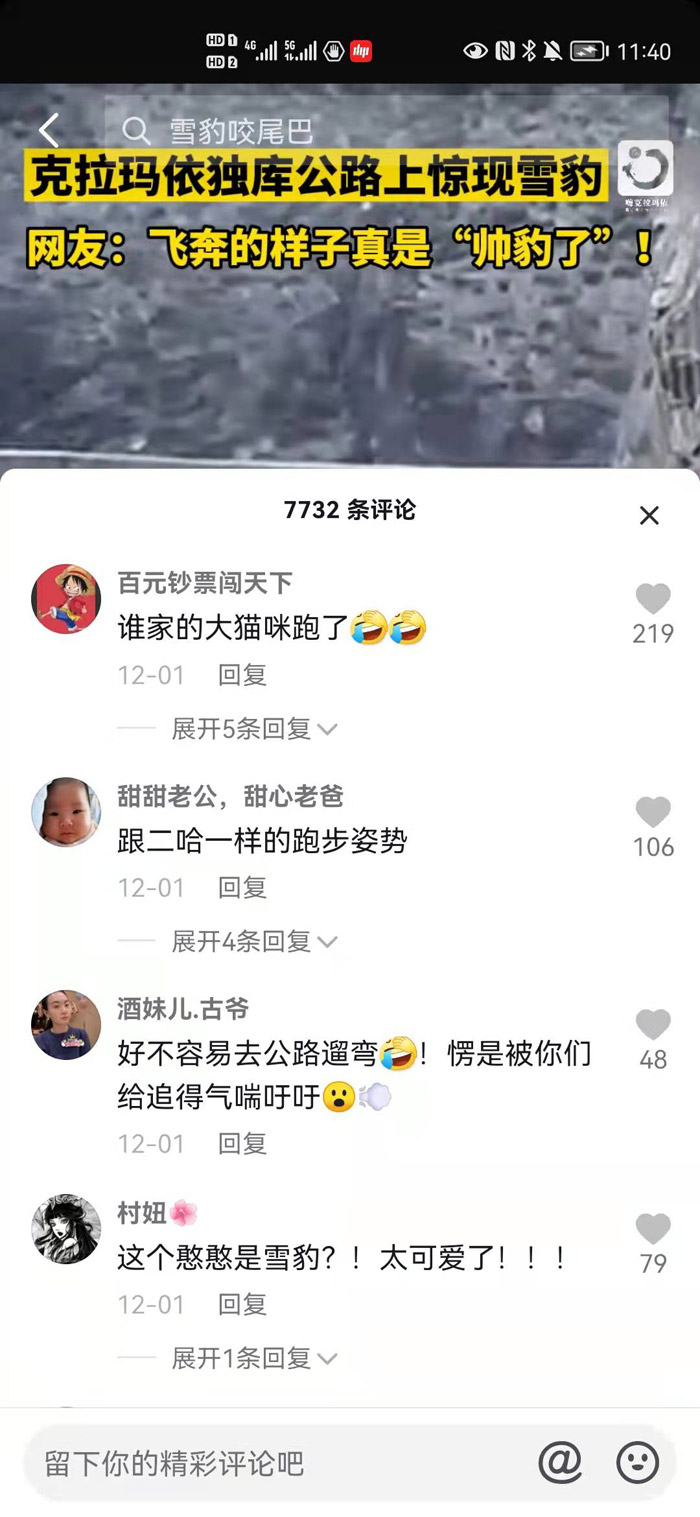The width and height of the screenshot is (700, 1517).
Task: Reply to the 跟二哈一样的跑步姿势 comment
Action: pyautogui.click(x=242, y=887)
